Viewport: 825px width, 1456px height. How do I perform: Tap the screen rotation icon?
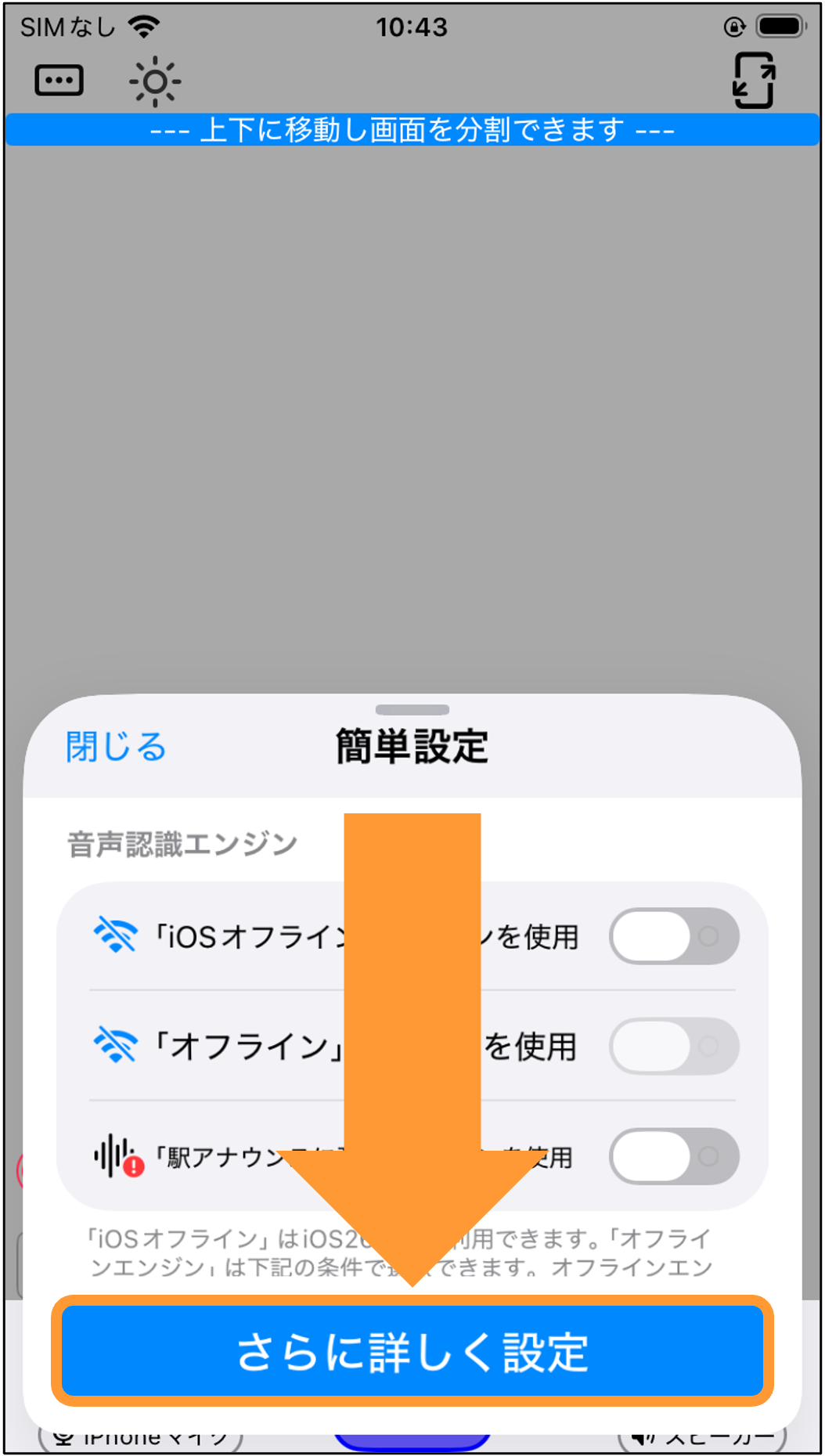(x=754, y=81)
